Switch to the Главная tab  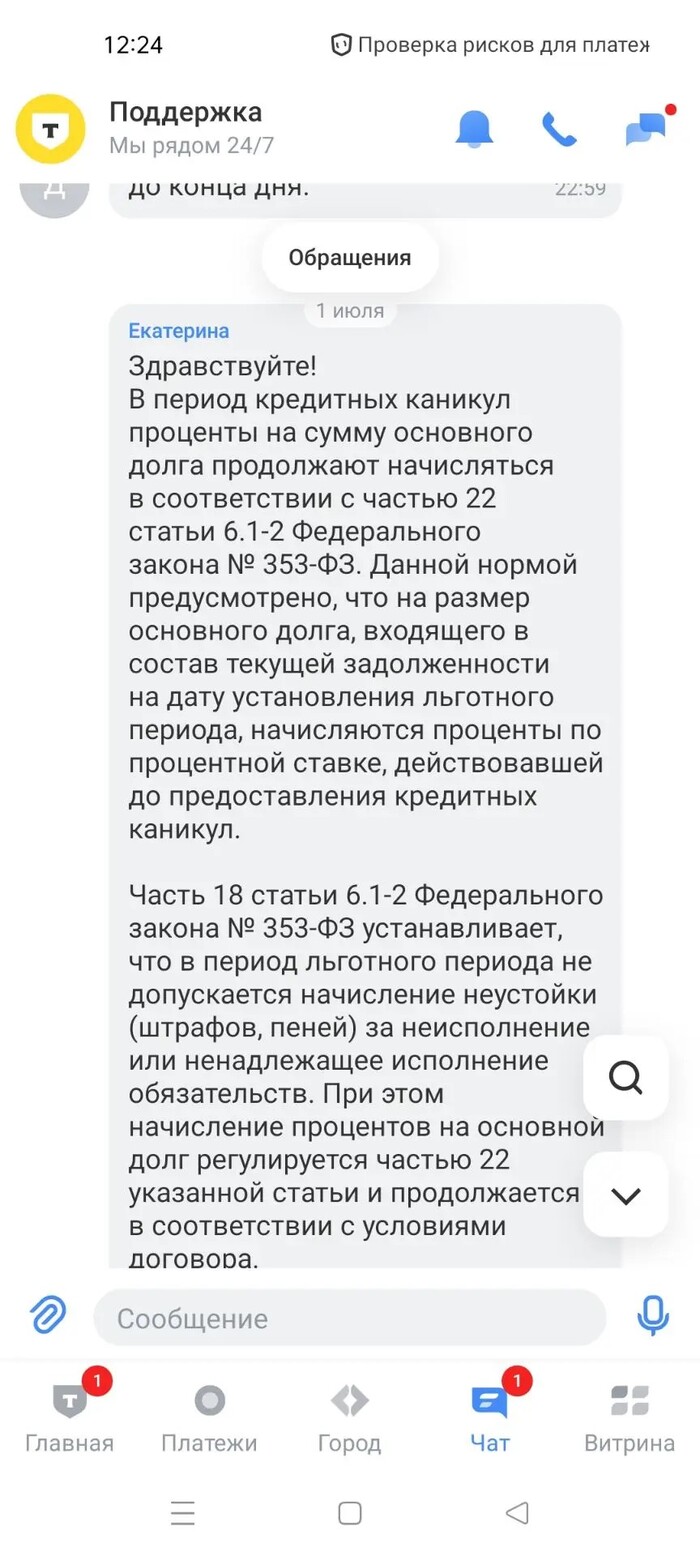coord(69,1416)
